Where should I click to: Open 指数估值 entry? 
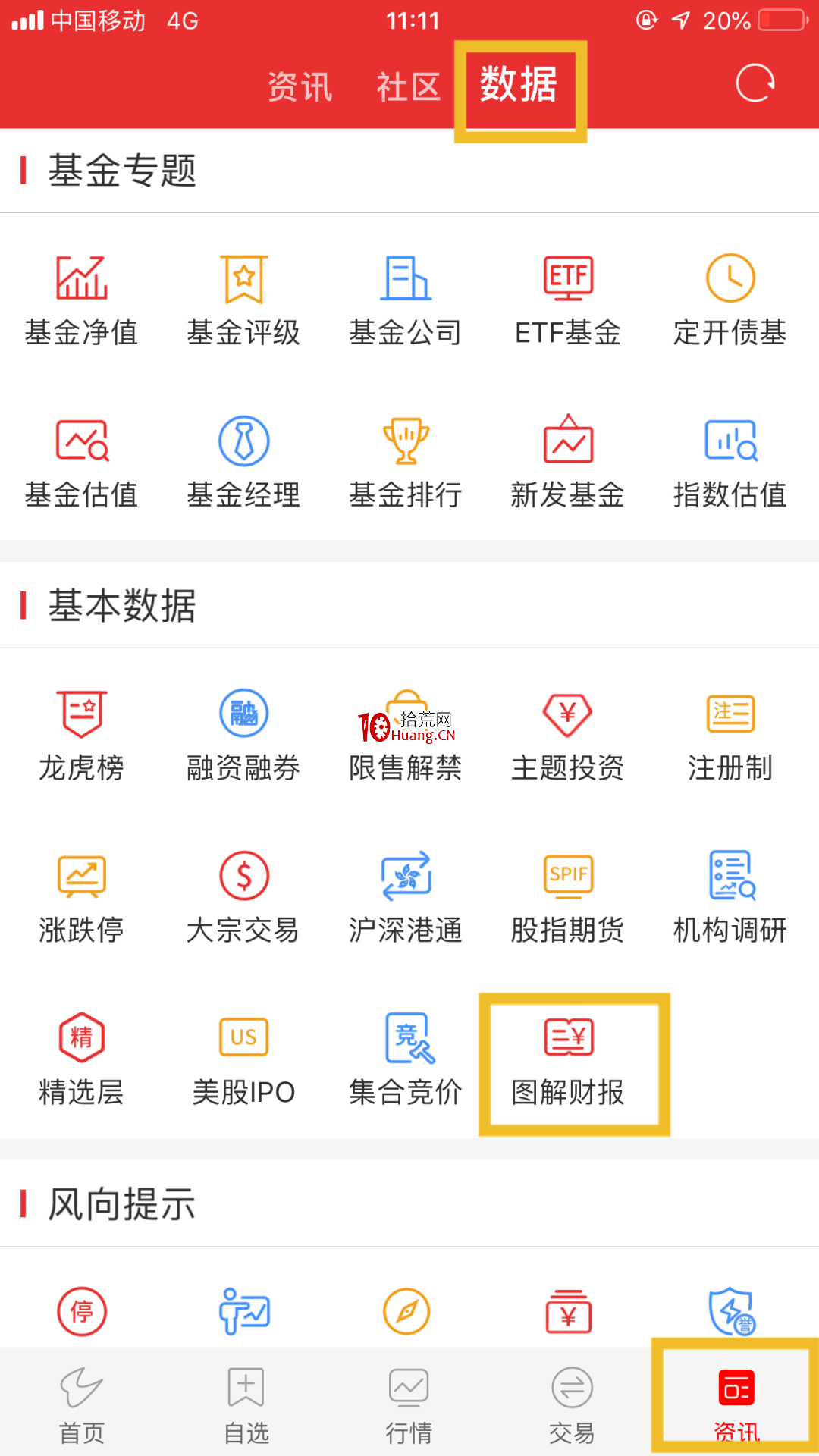pos(730,463)
